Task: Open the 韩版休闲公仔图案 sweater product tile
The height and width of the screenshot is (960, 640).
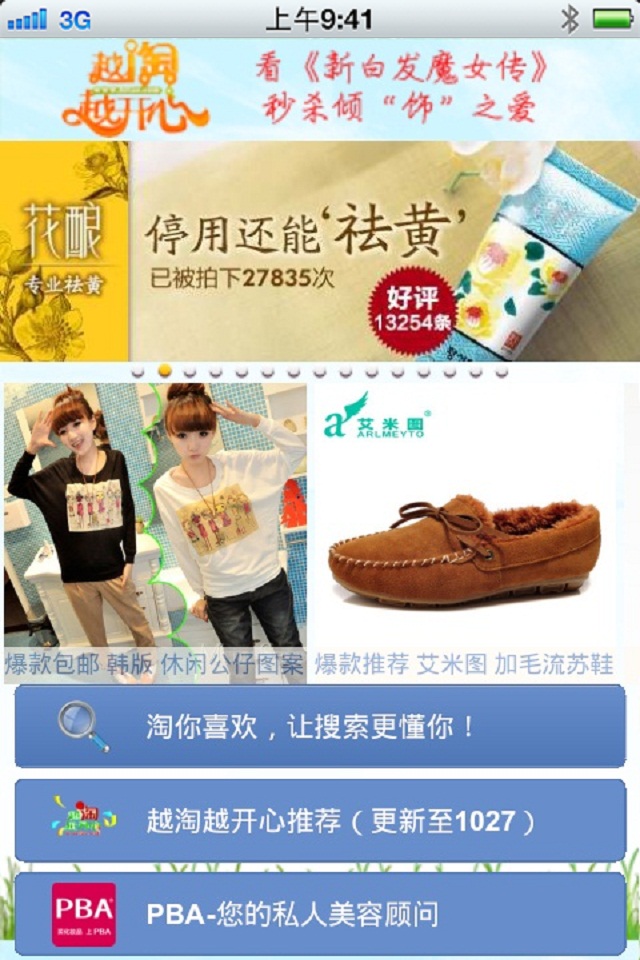Action: pyautogui.click(x=155, y=530)
